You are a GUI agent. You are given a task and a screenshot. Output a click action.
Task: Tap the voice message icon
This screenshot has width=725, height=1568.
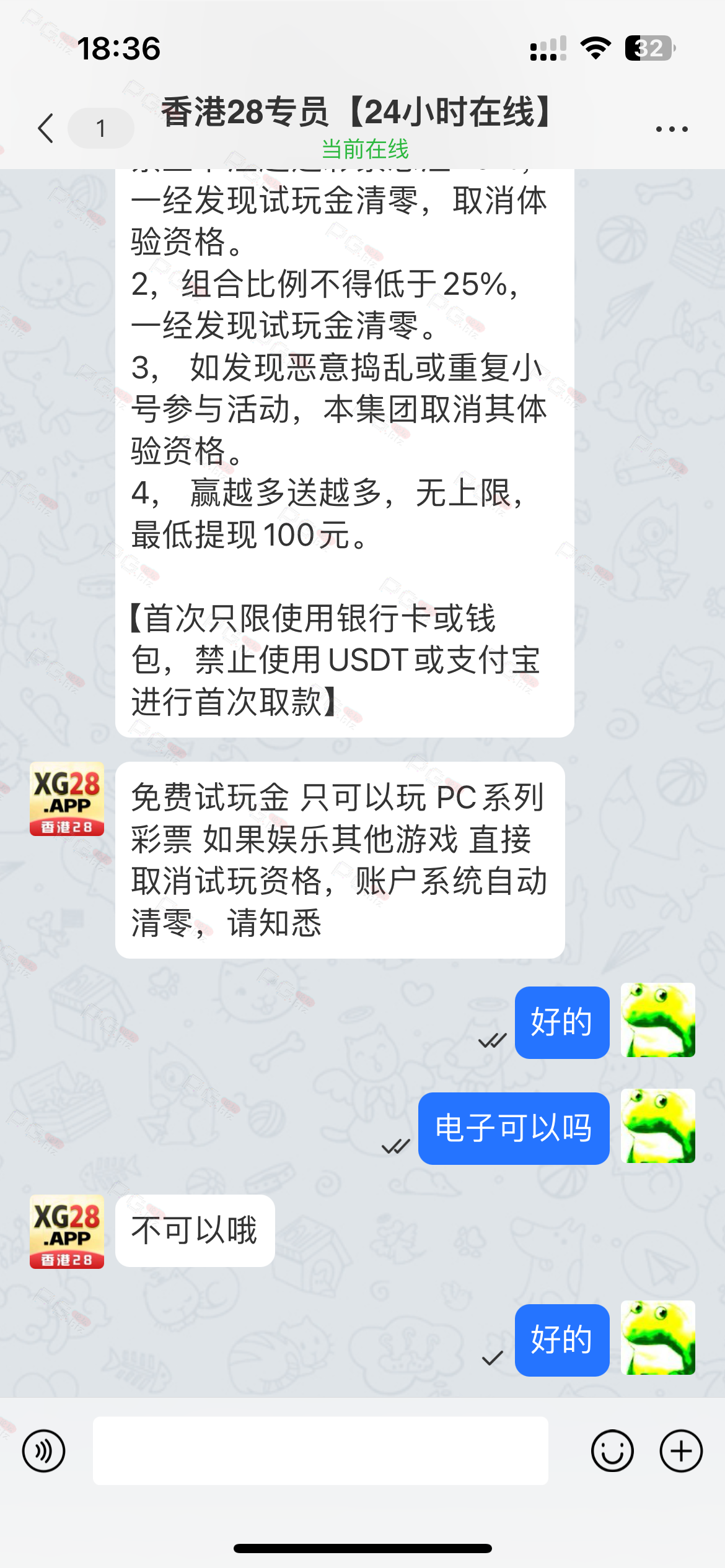[x=43, y=1451]
